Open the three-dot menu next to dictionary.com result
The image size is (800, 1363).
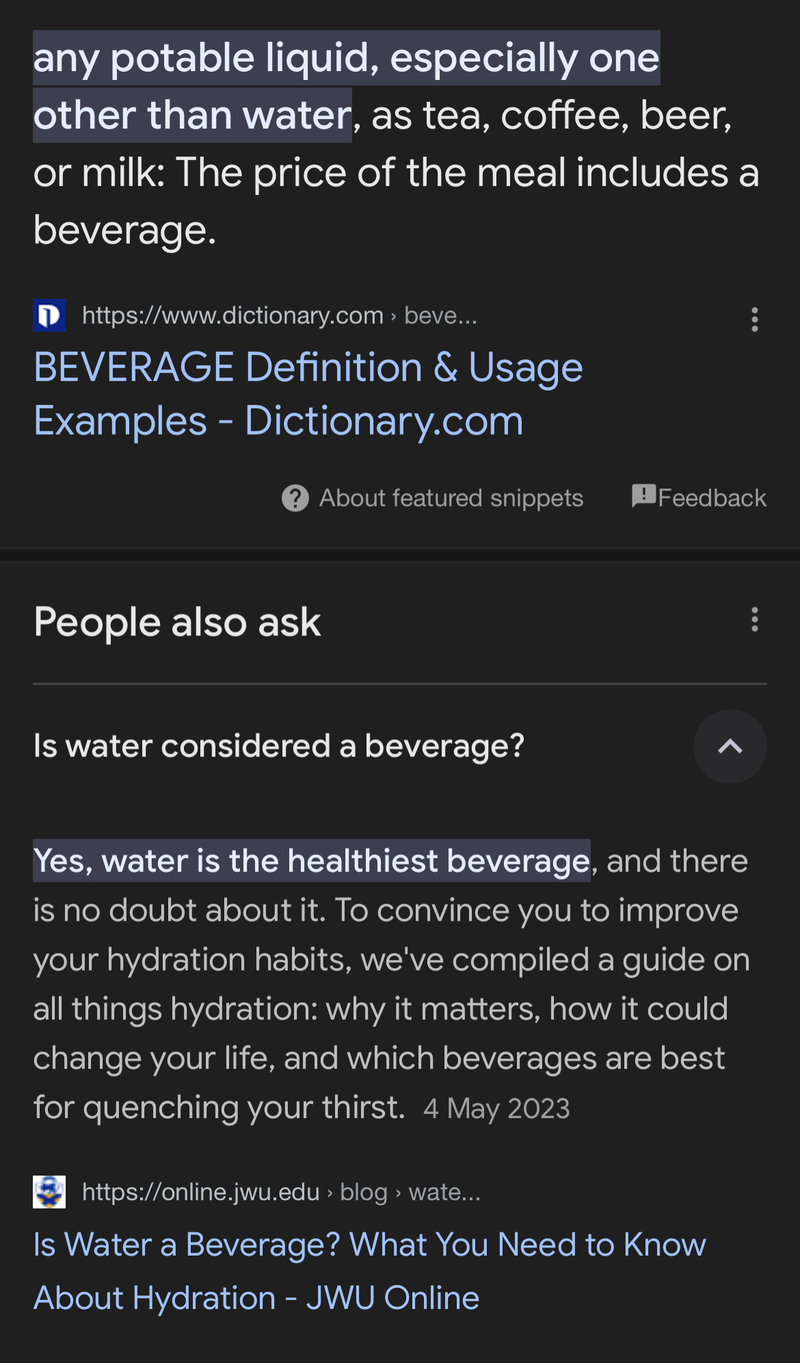[755, 318]
